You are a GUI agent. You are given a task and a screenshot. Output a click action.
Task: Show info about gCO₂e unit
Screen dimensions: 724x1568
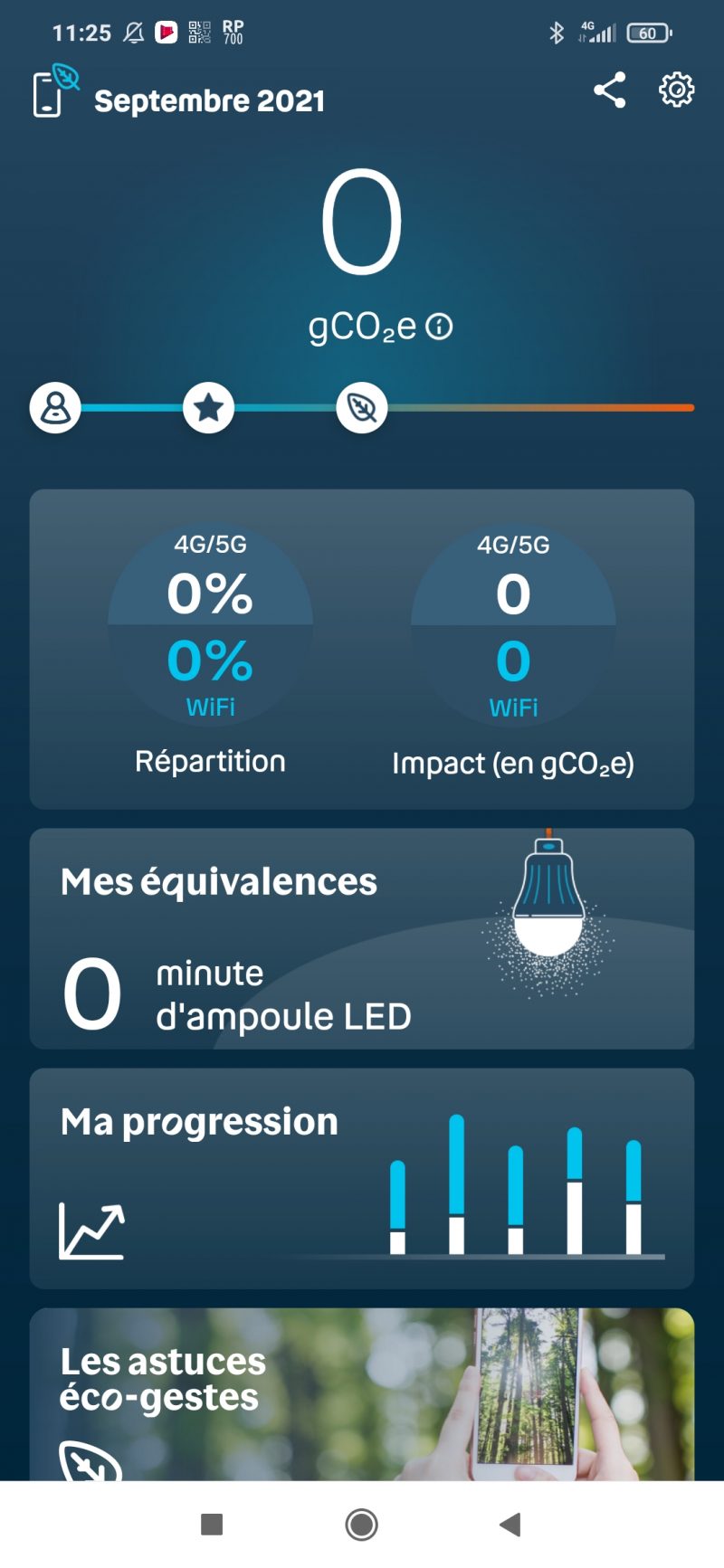(x=440, y=327)
